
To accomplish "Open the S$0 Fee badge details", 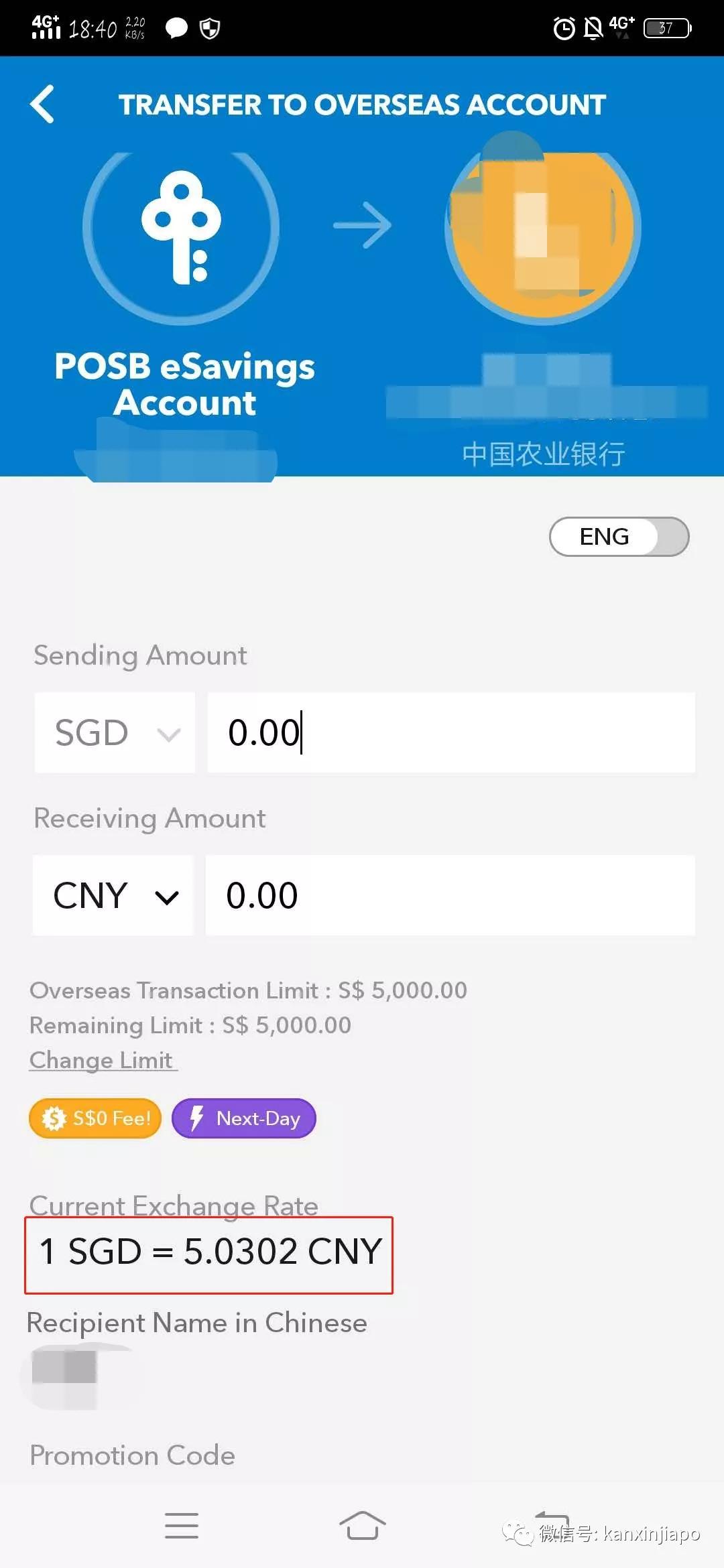I will click(x=94, y=1118).
